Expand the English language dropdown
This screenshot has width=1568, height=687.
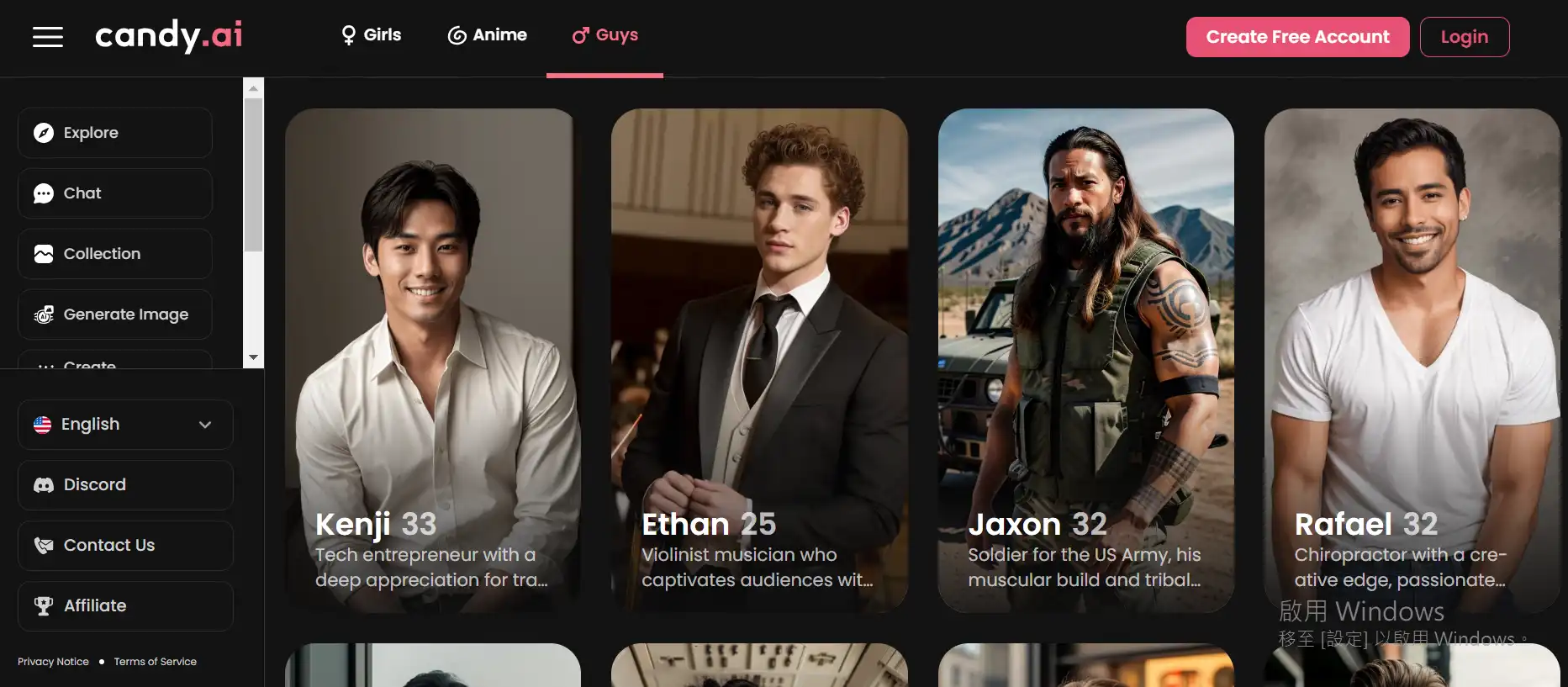point(125,425)
